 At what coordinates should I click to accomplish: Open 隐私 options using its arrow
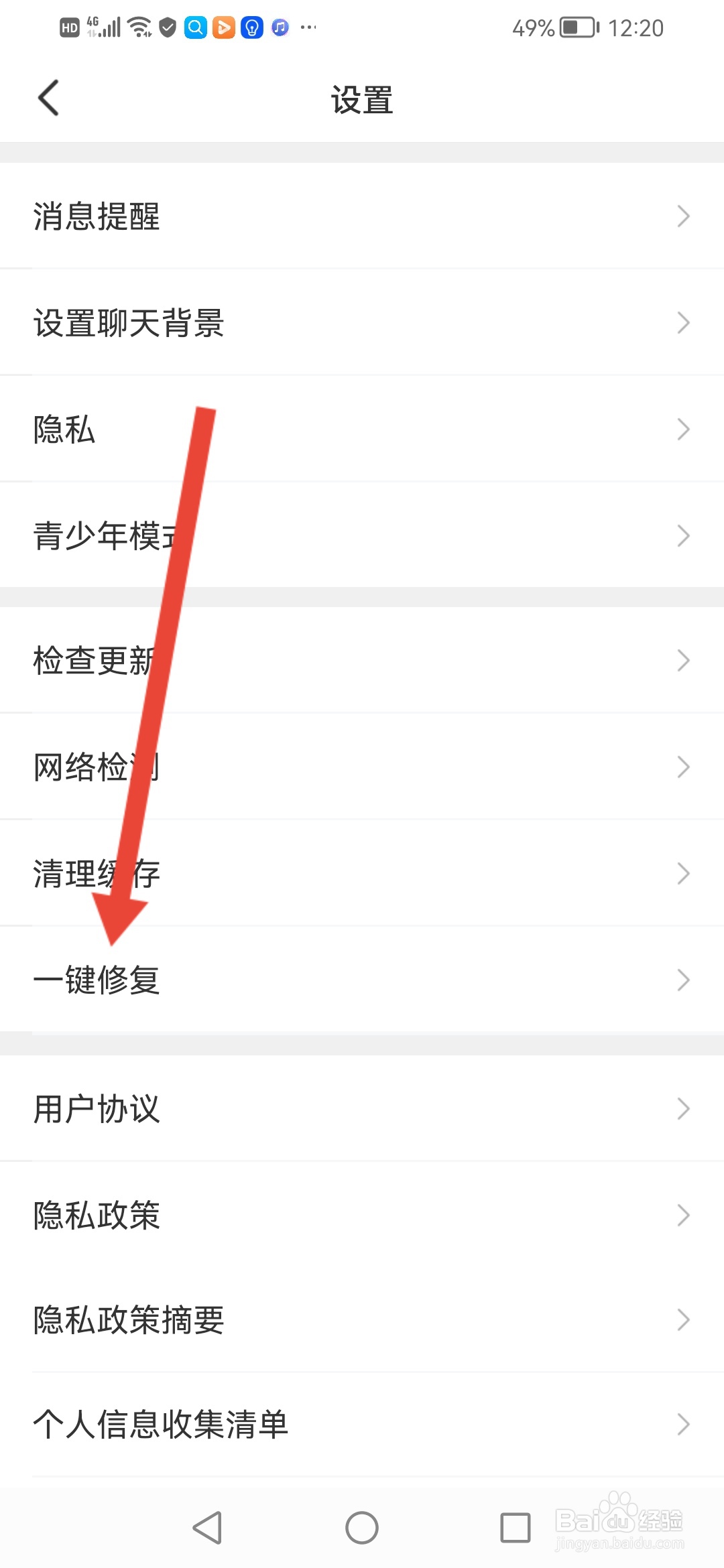684,429
